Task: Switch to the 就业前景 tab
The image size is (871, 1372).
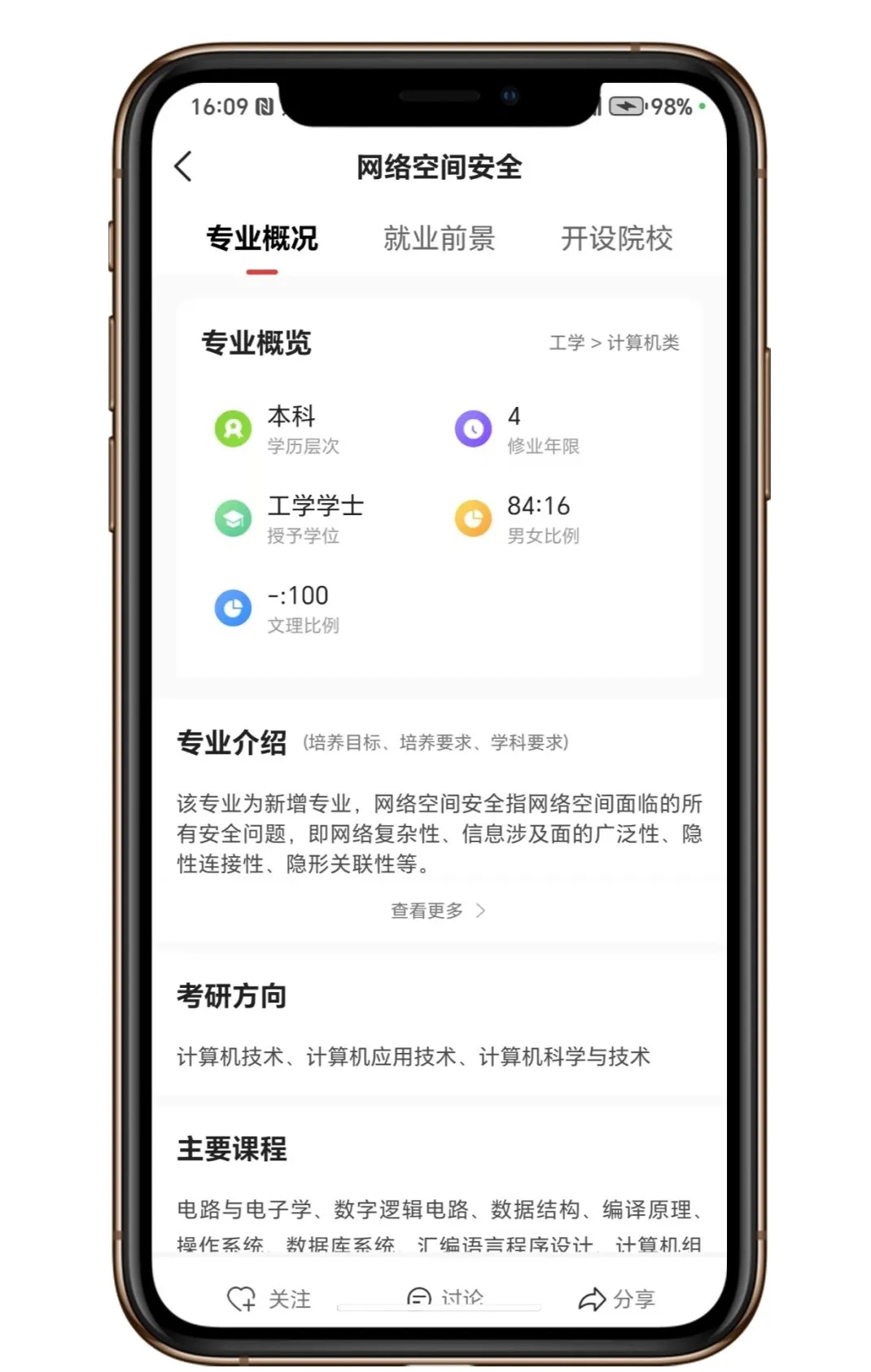Action: point(439,238)
